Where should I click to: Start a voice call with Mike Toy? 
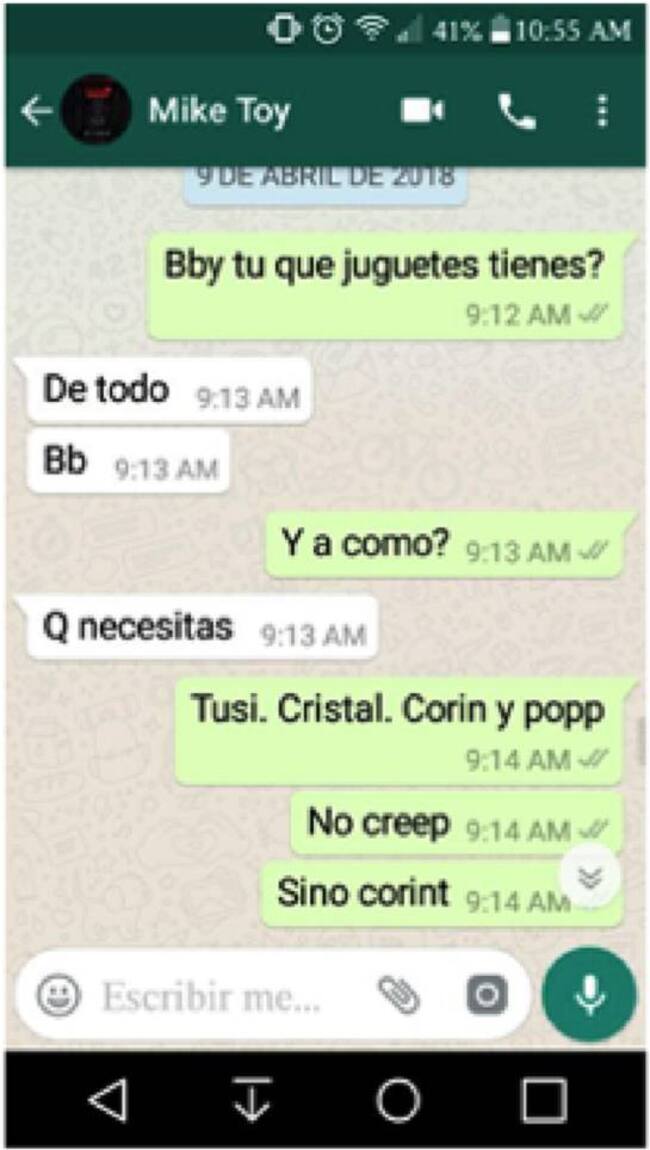(x=516, y=111)
